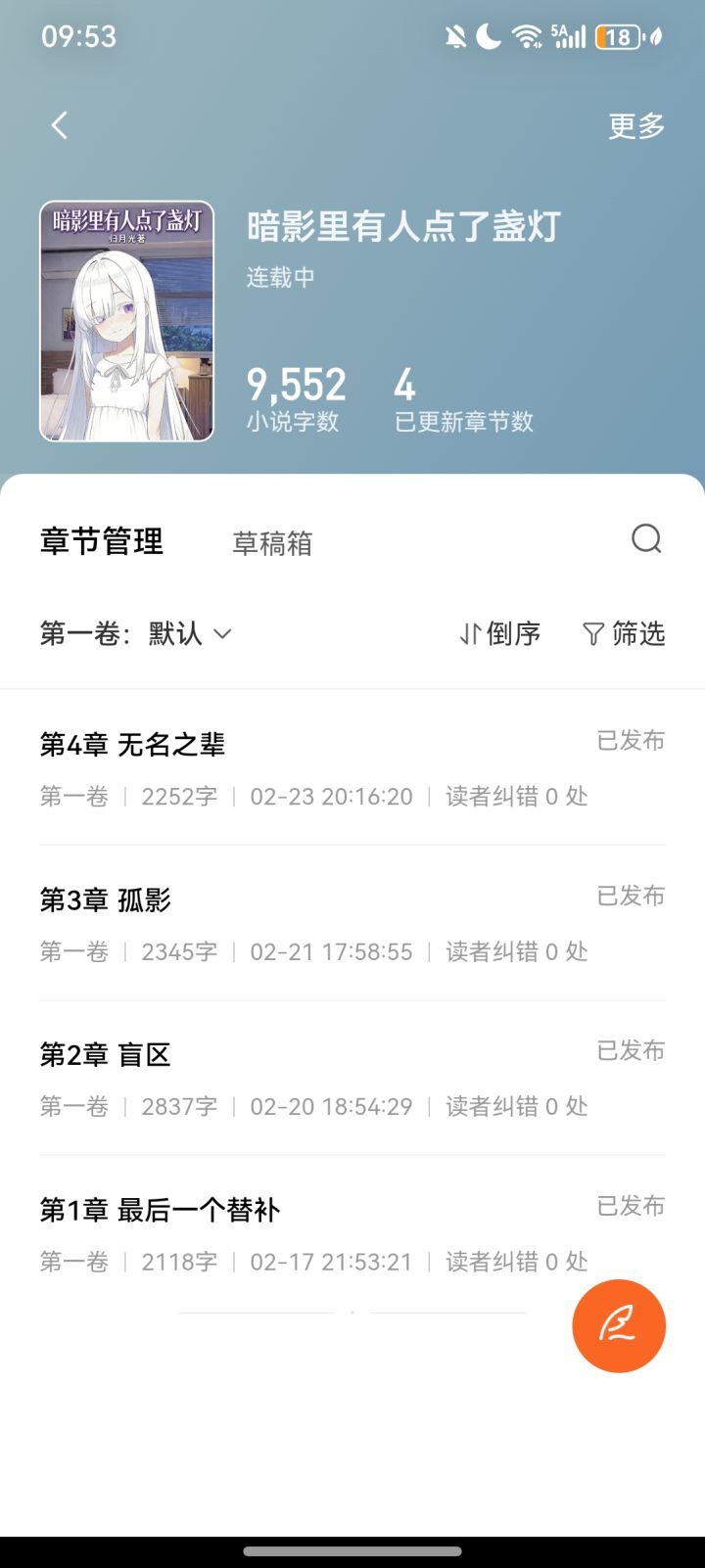Switch to the 草稿箱 tab
The image size is (705, 1568).
click(272, 543)
